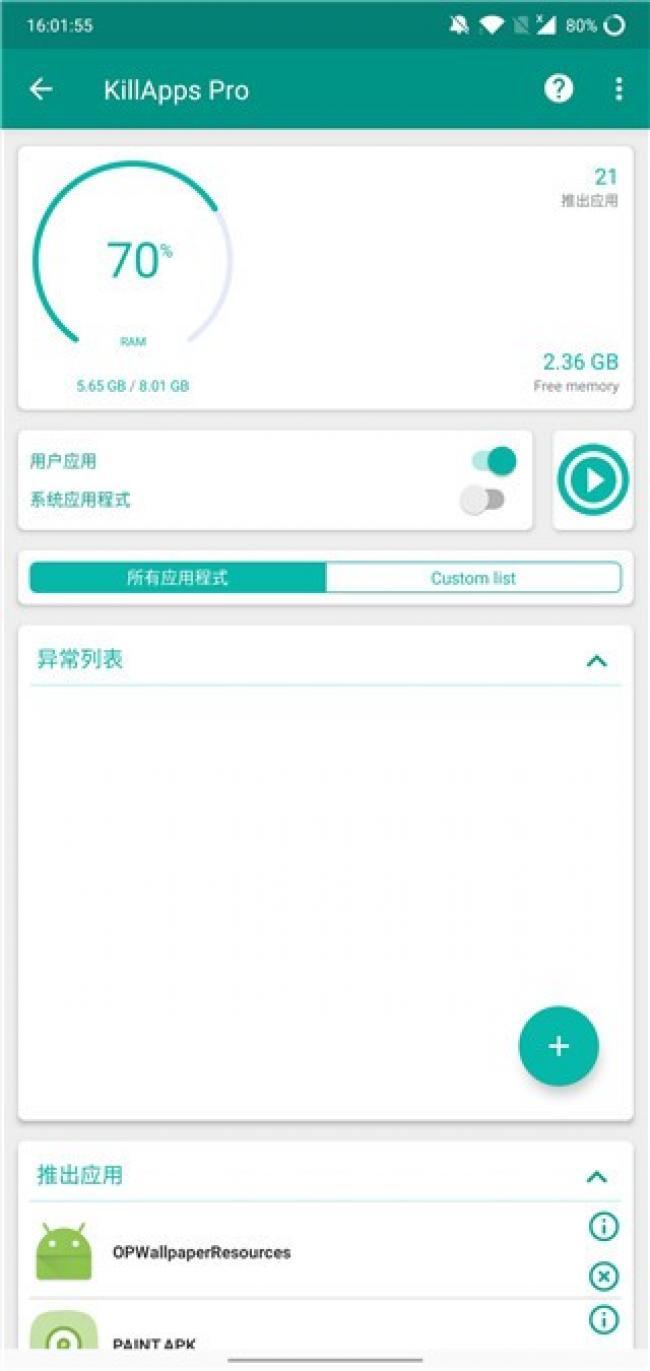View info for OPWallpaperResources
This screenshot has height=1371, width=650.
coord(603,1227)
